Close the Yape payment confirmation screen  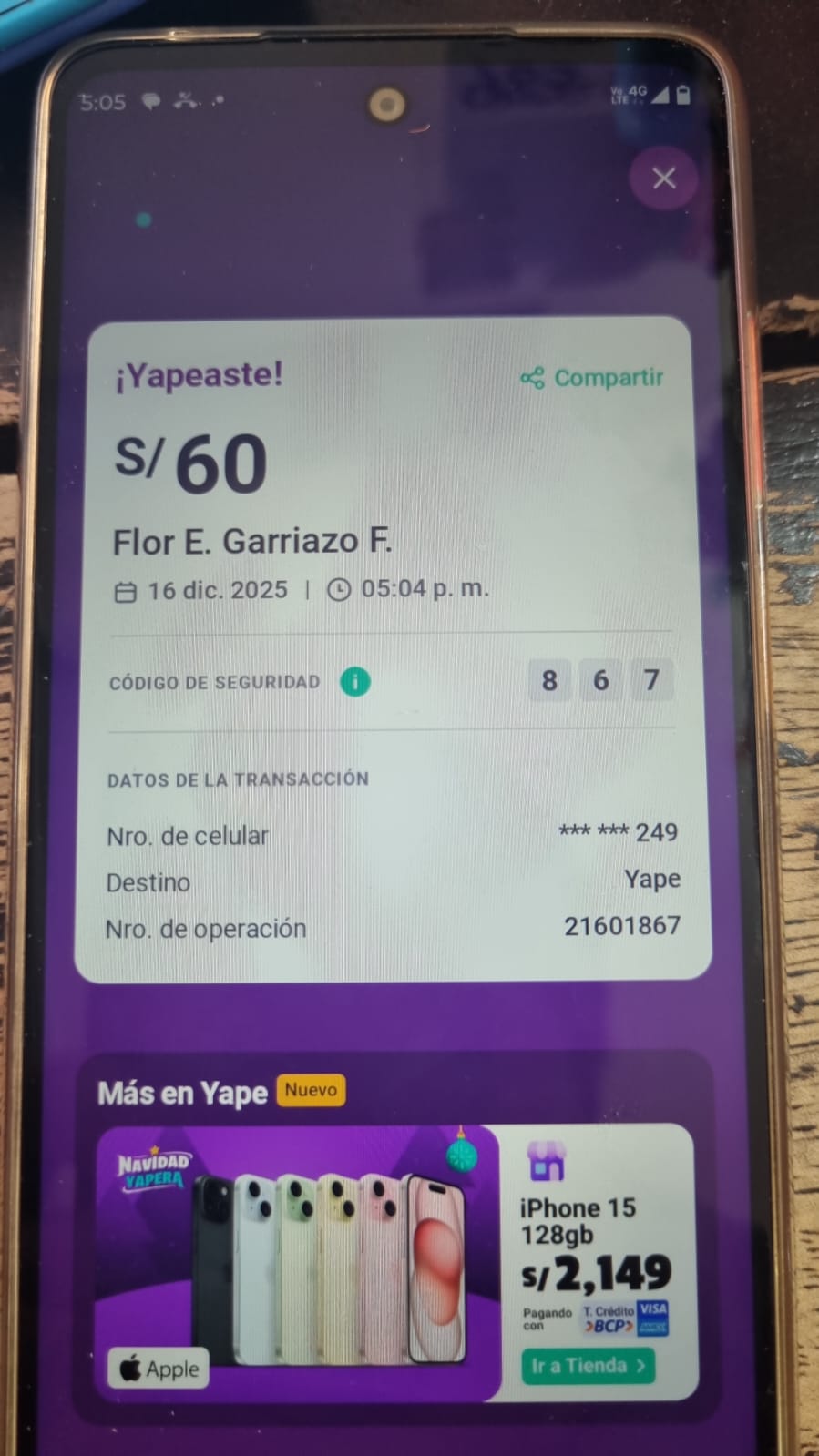click(x=663, y=178)
